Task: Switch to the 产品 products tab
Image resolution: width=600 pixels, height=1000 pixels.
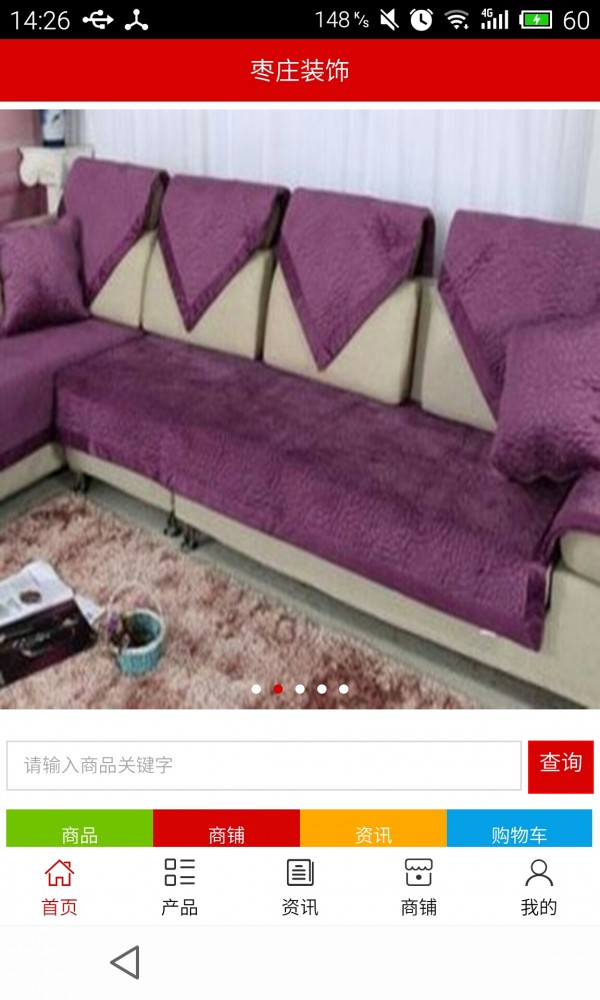Action: pyautogui.click(x=180, y=887)
